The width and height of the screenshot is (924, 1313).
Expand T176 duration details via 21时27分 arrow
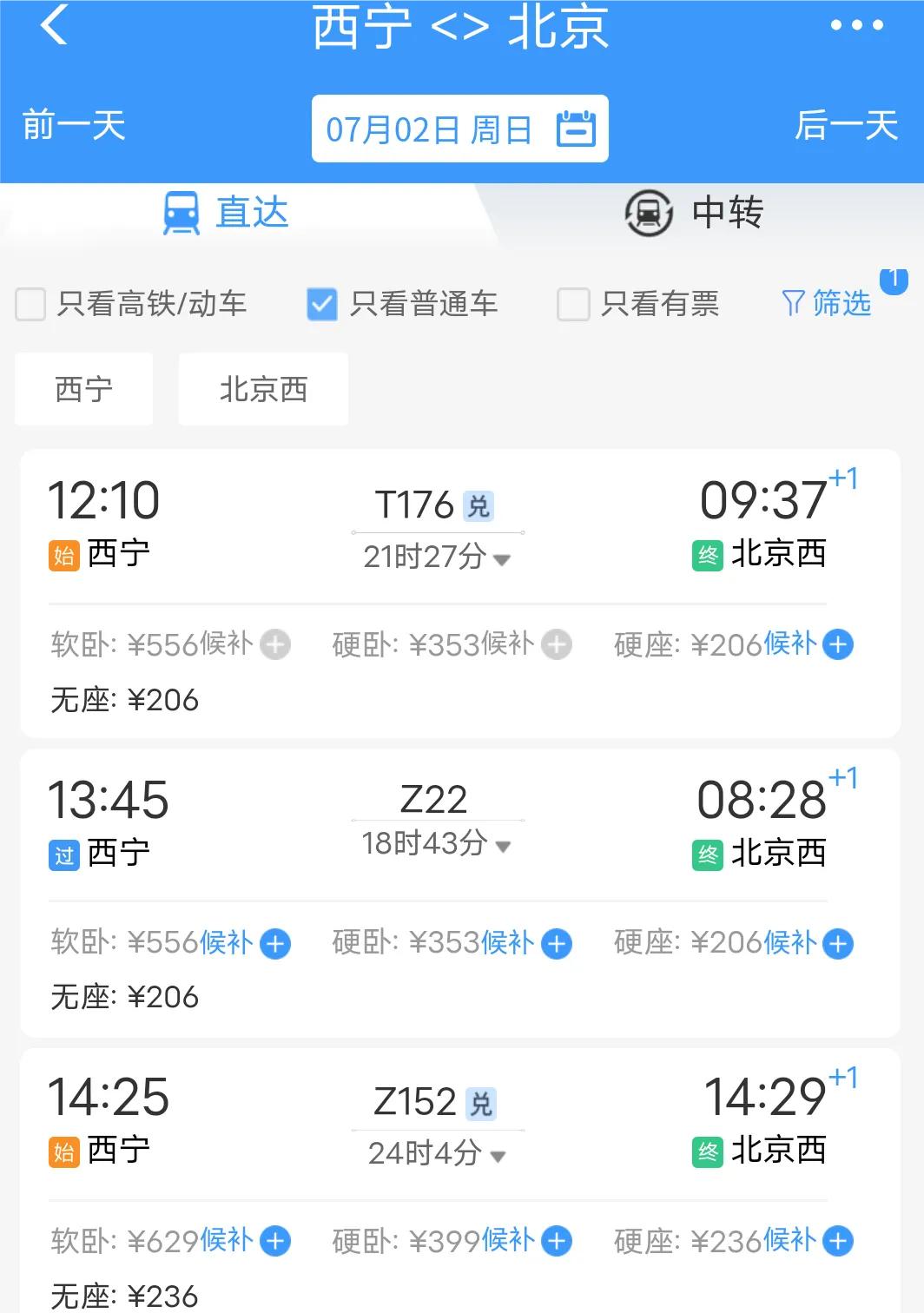501,560
